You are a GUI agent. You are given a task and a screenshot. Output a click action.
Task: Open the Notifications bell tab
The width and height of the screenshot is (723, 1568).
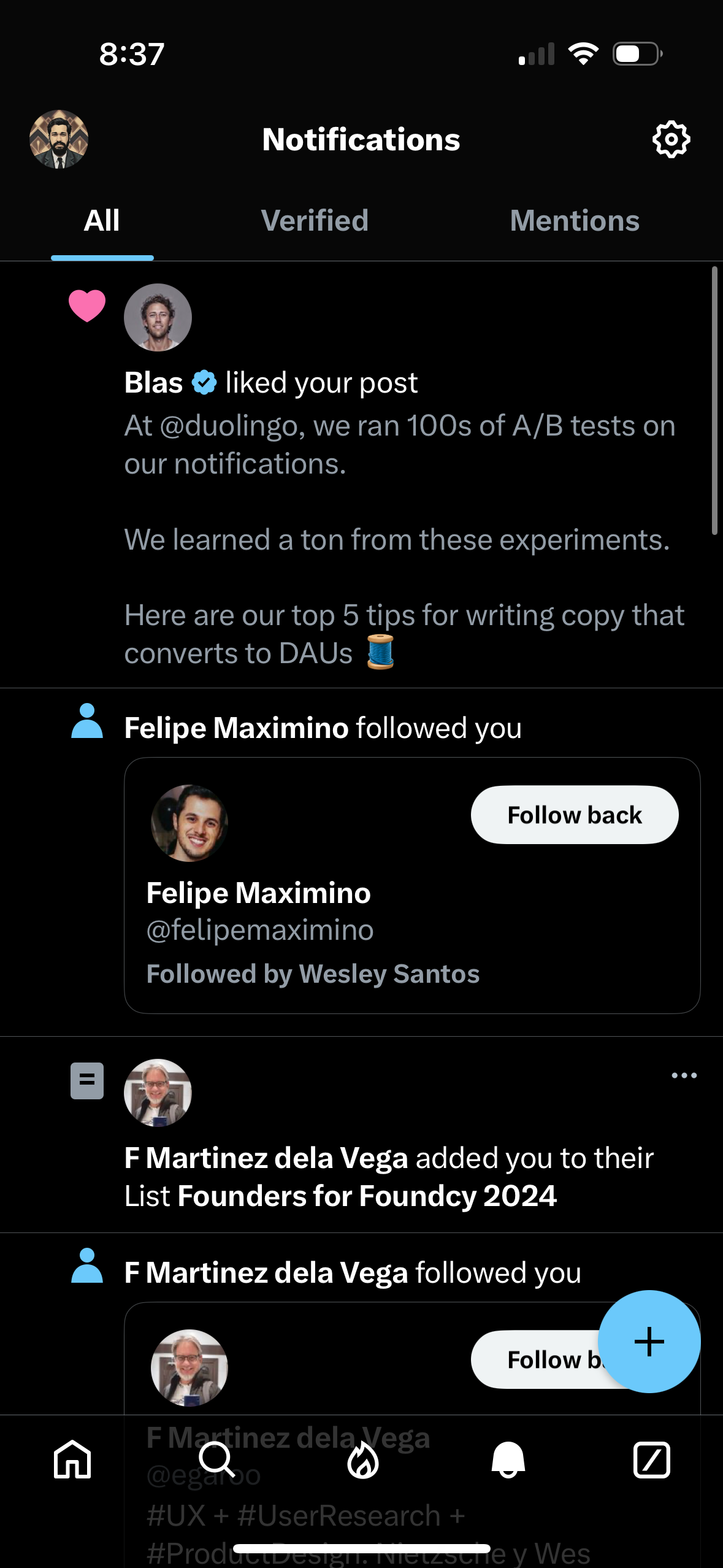pos(506,1461)
